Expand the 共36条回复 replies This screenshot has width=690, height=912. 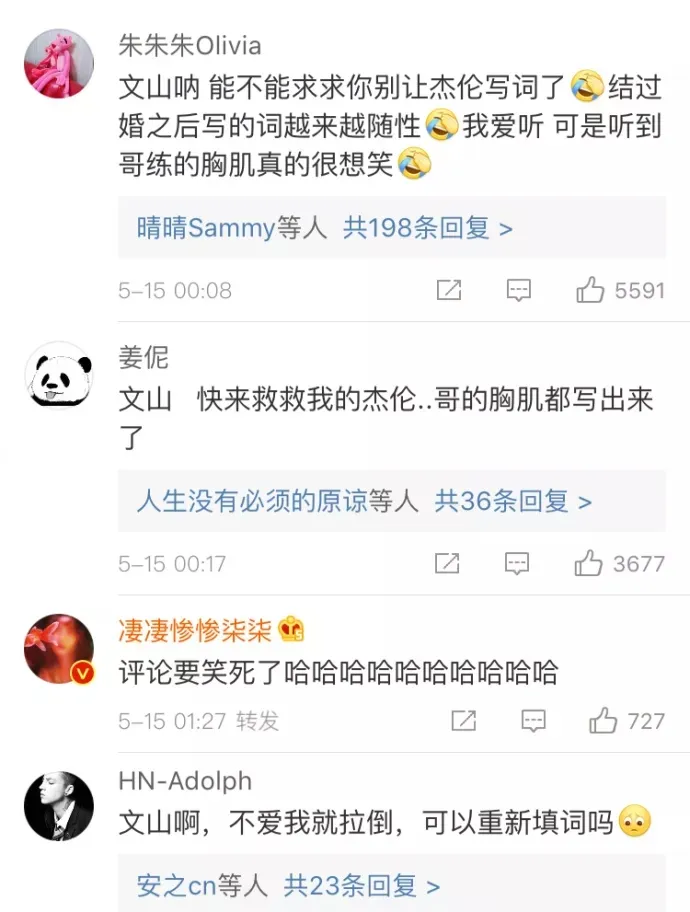click(x=513, y=501)
